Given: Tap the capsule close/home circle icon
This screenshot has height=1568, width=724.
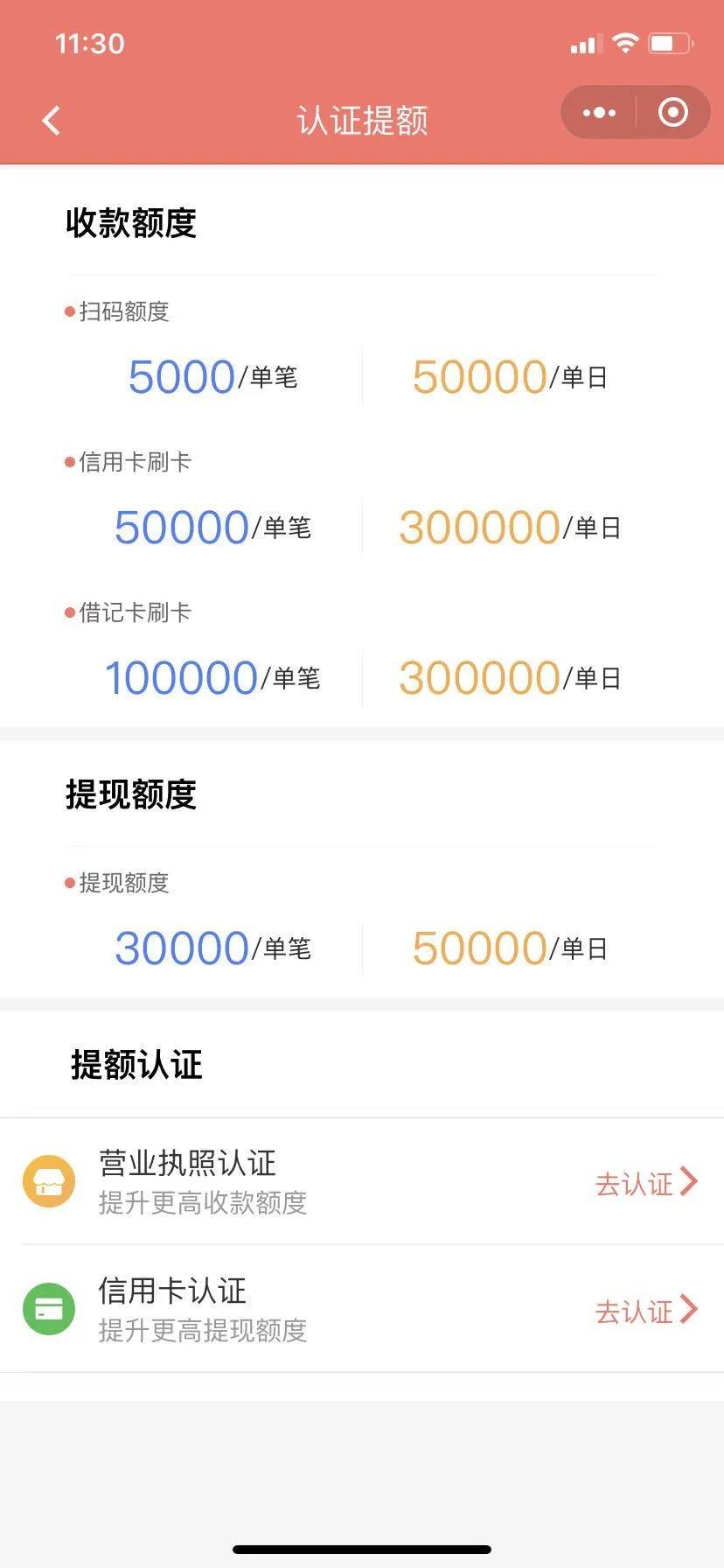Looking at the screenshot, I should [x=672, y=112].
